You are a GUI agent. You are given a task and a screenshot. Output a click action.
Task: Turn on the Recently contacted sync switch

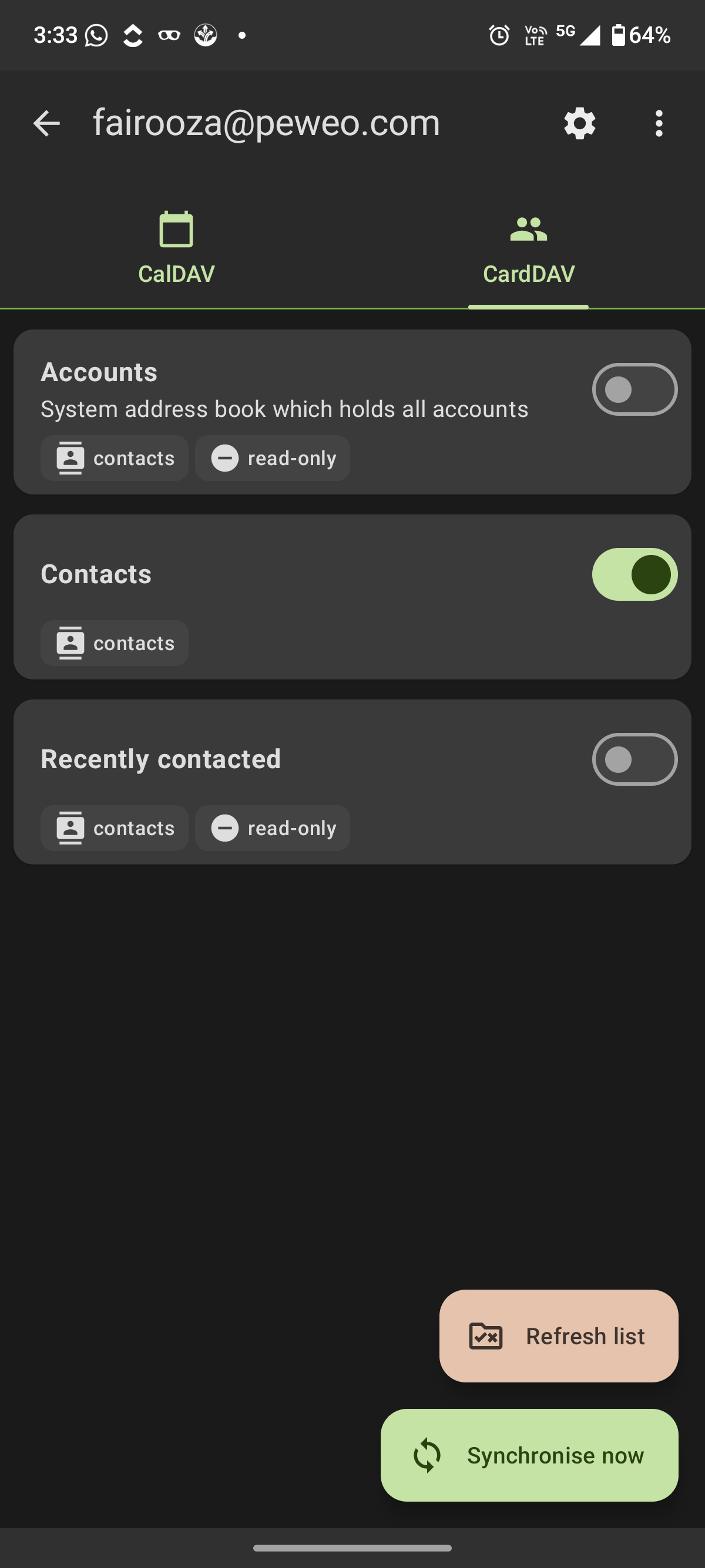coord(634,760)
